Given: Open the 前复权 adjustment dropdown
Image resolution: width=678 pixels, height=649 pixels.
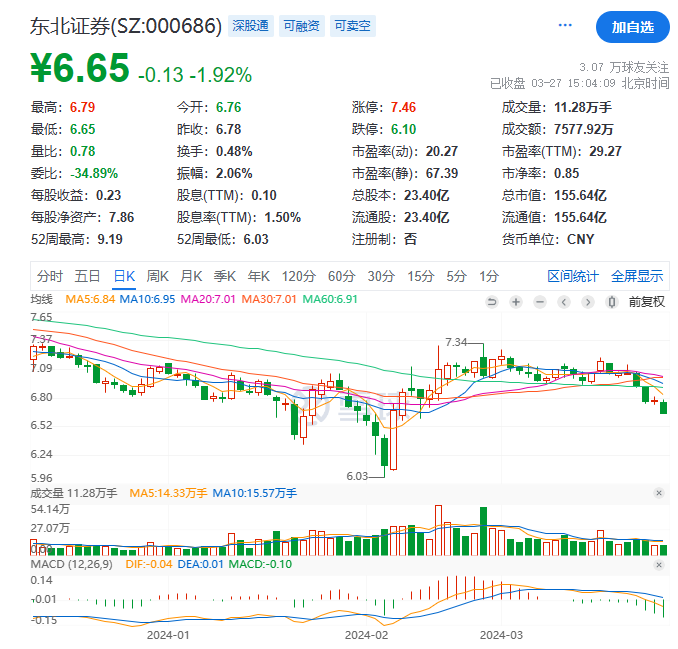Looking at the screenshot, I should tap(646, 302).
